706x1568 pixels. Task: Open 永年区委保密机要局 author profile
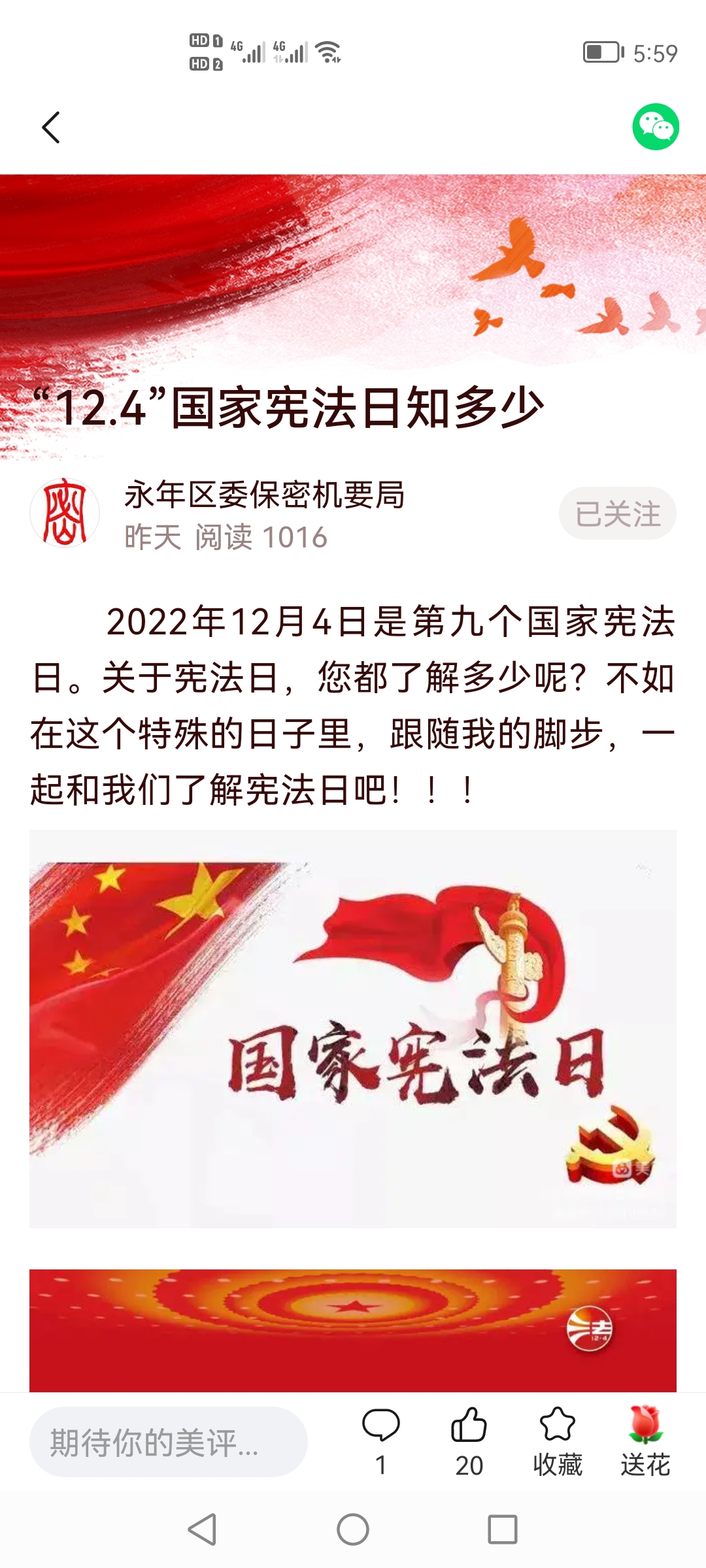point(264,495)
